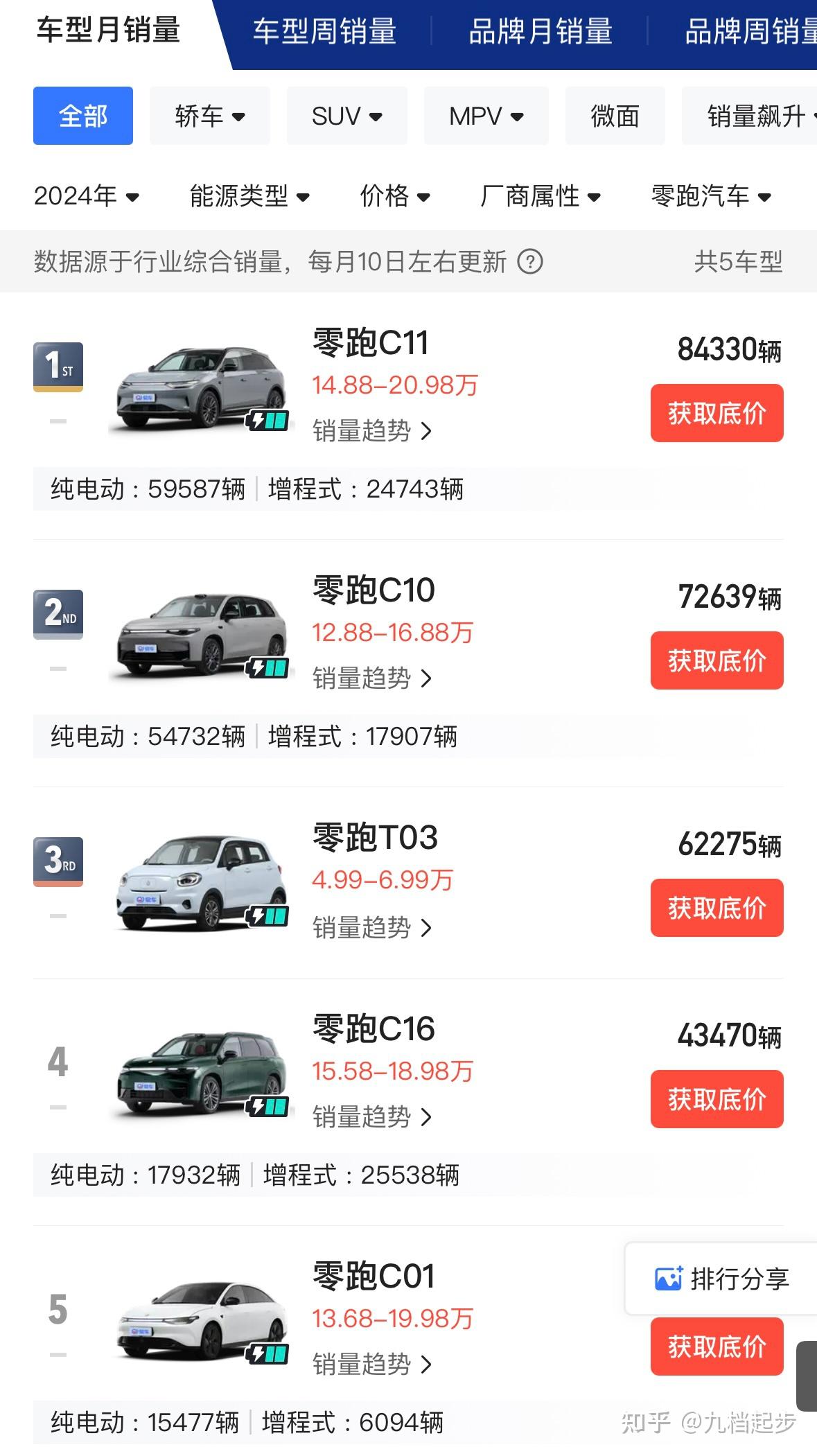Screen dimensions: 817x1456
Task: Switch to the 车型周销量 tab
Action: [x=324, y=32]
